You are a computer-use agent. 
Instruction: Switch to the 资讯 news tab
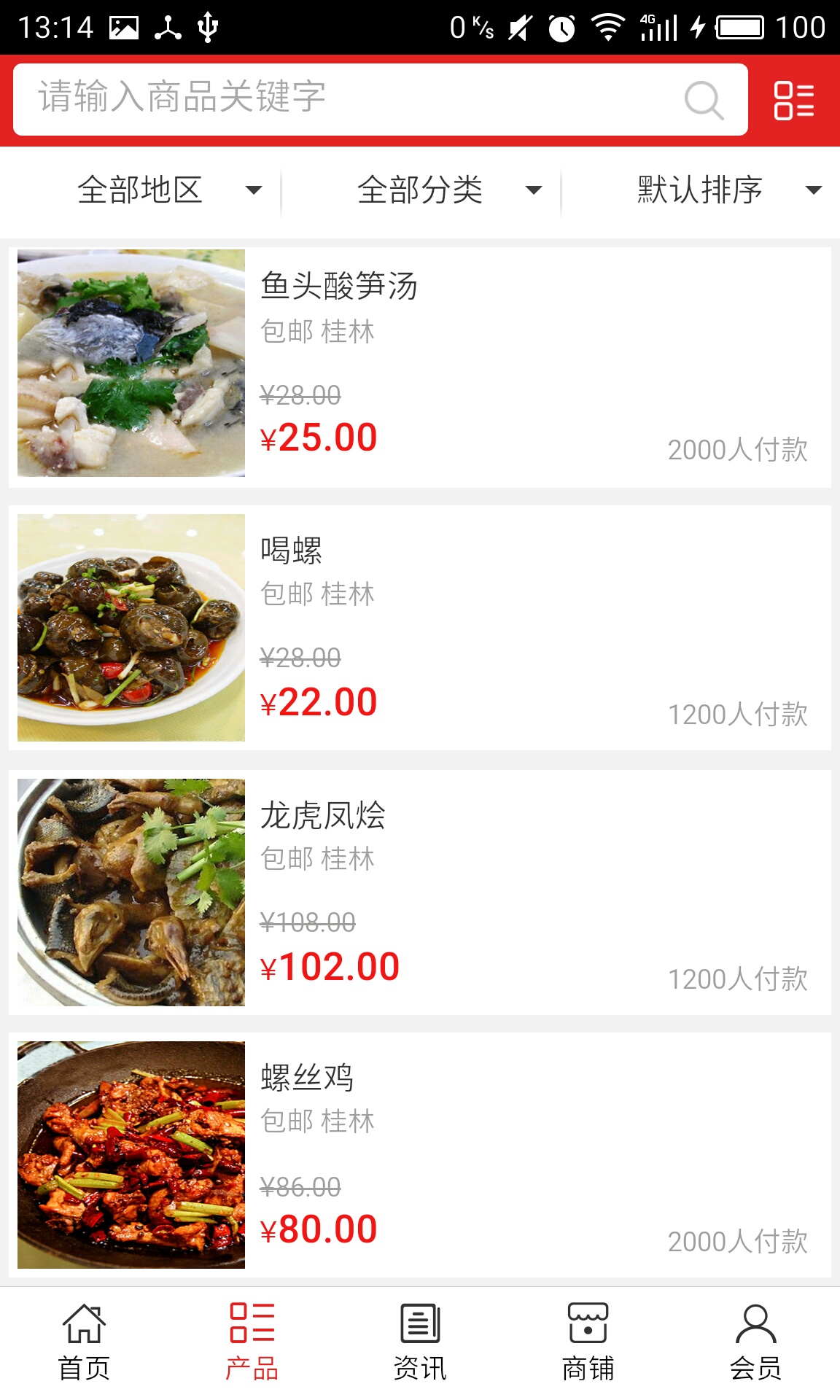click(420, 1342)
